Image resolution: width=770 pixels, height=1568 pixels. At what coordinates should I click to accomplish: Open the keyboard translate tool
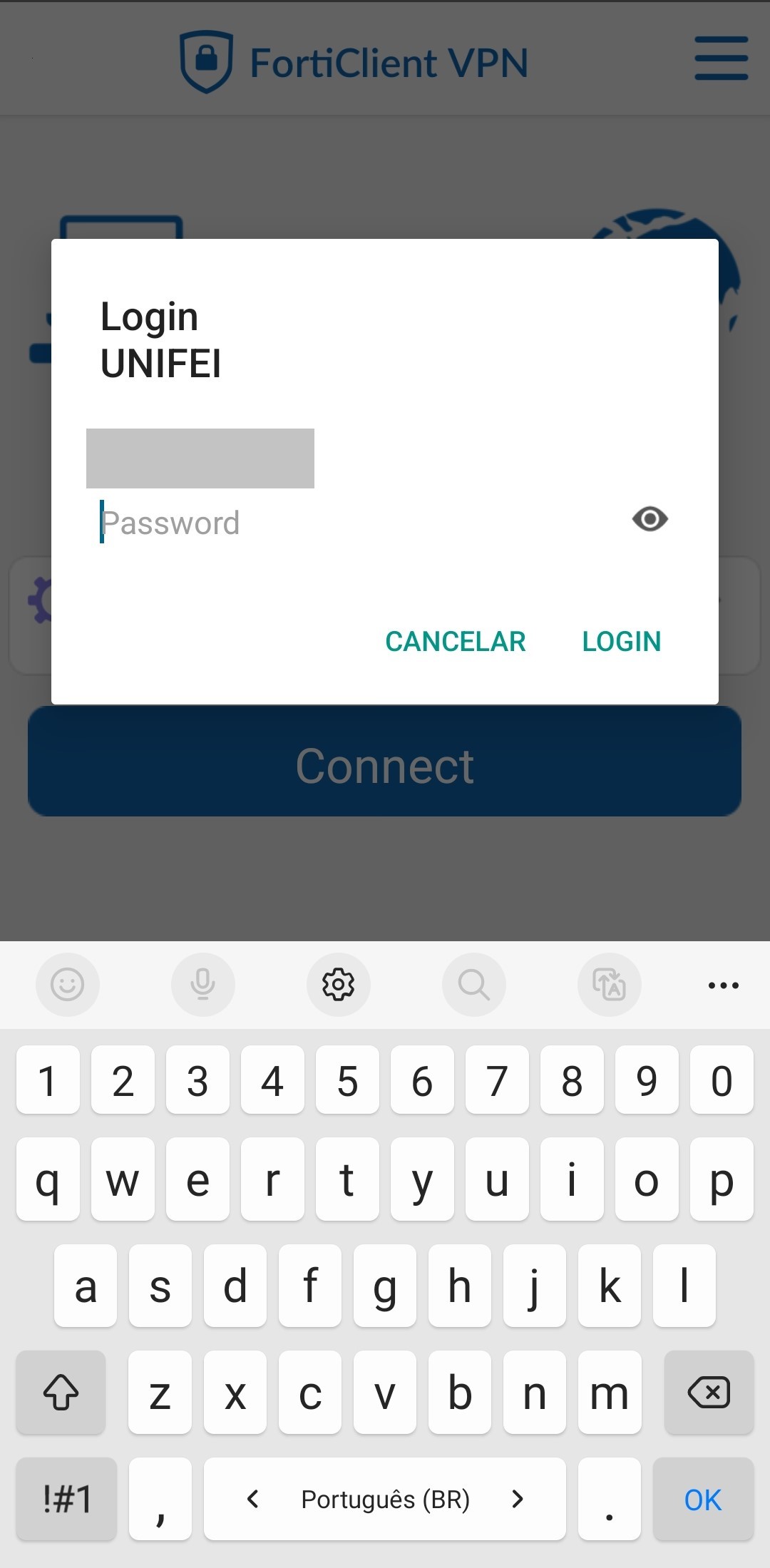click(610, 985)
